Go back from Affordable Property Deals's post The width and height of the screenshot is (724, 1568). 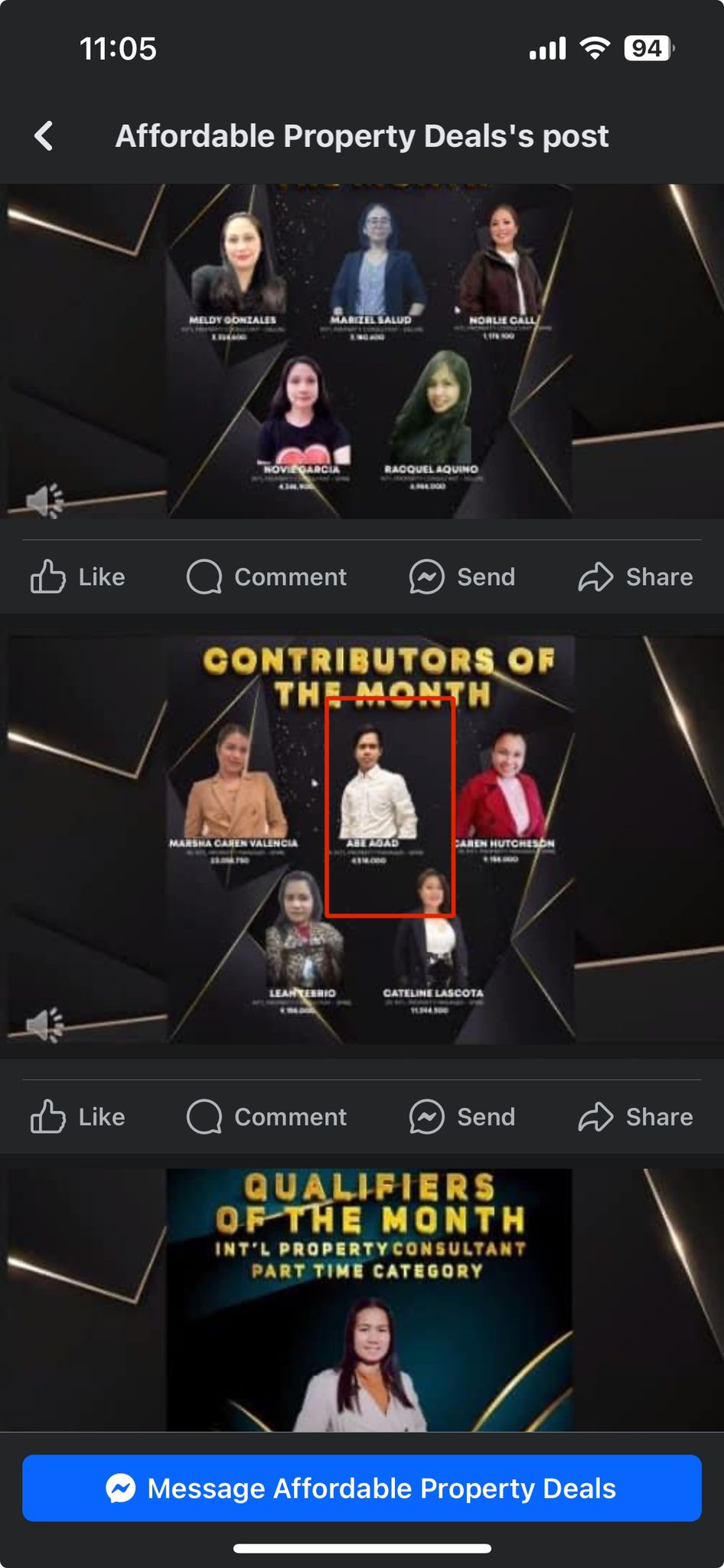click(x=44, y=136)
